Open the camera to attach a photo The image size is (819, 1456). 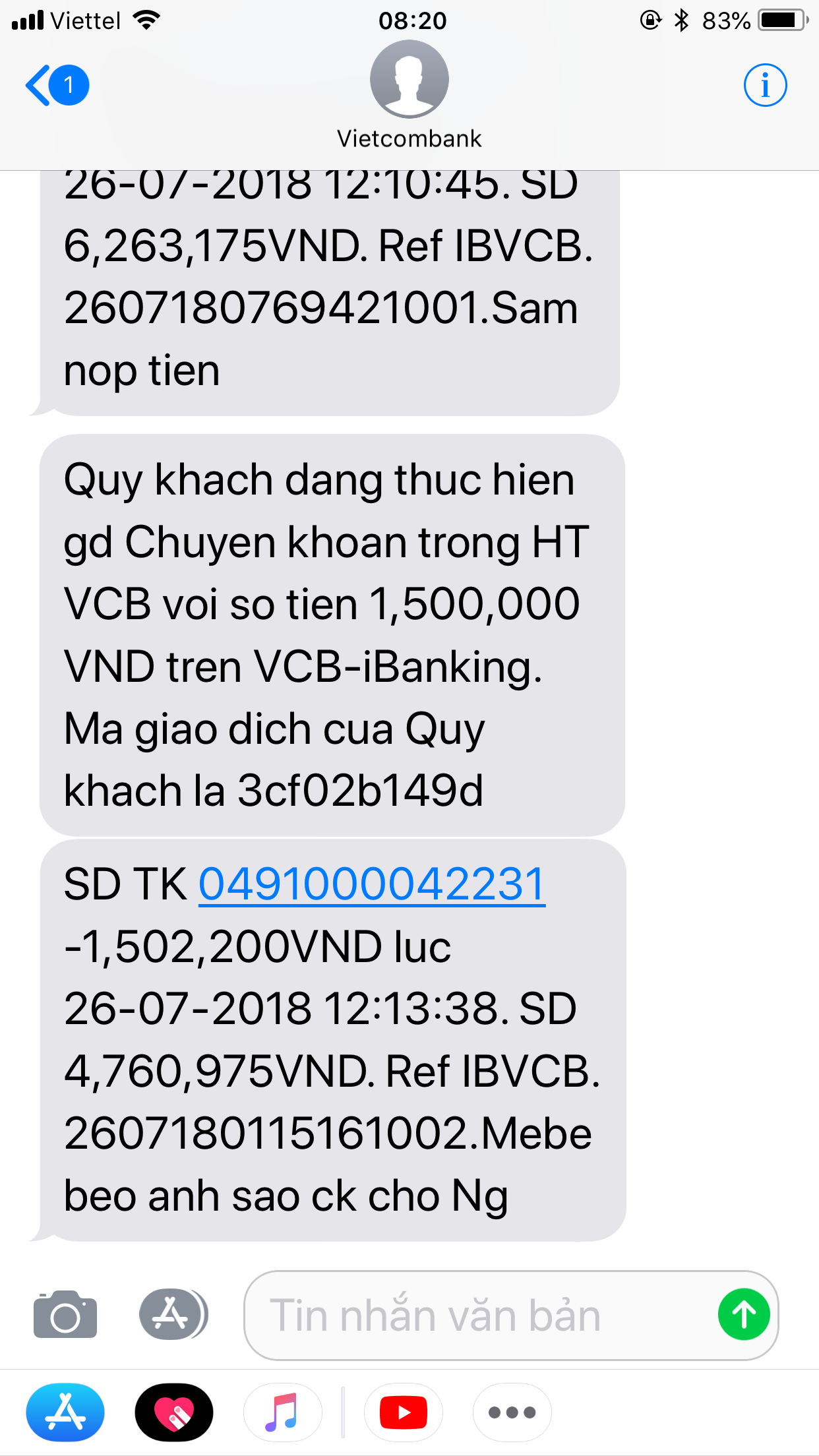pos(65,1314)
